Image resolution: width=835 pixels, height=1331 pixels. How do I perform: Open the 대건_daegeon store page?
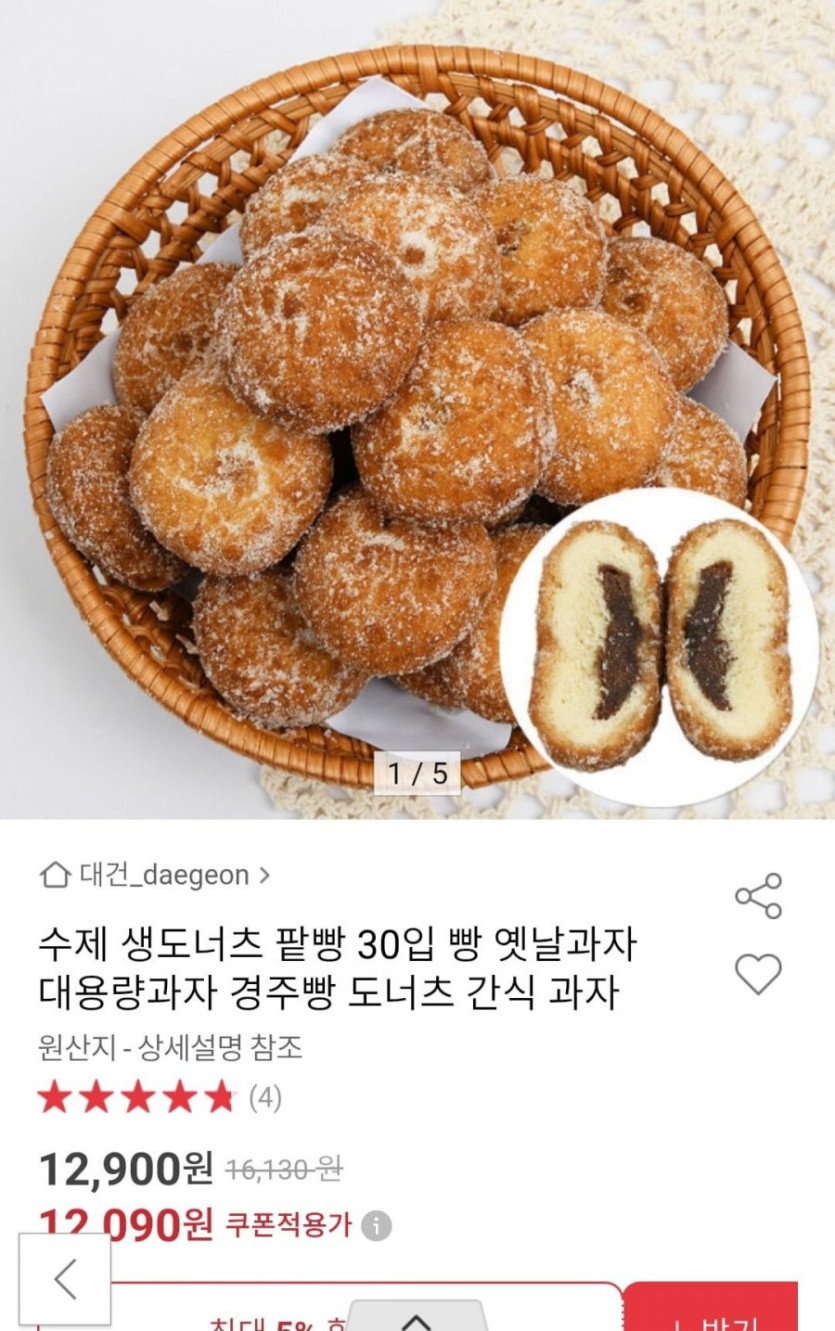(156, 876)
